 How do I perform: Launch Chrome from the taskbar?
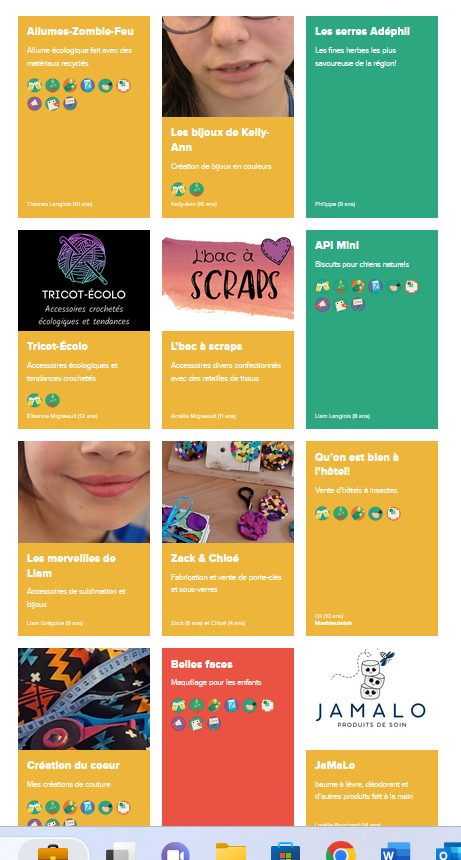tap(340, 851)
